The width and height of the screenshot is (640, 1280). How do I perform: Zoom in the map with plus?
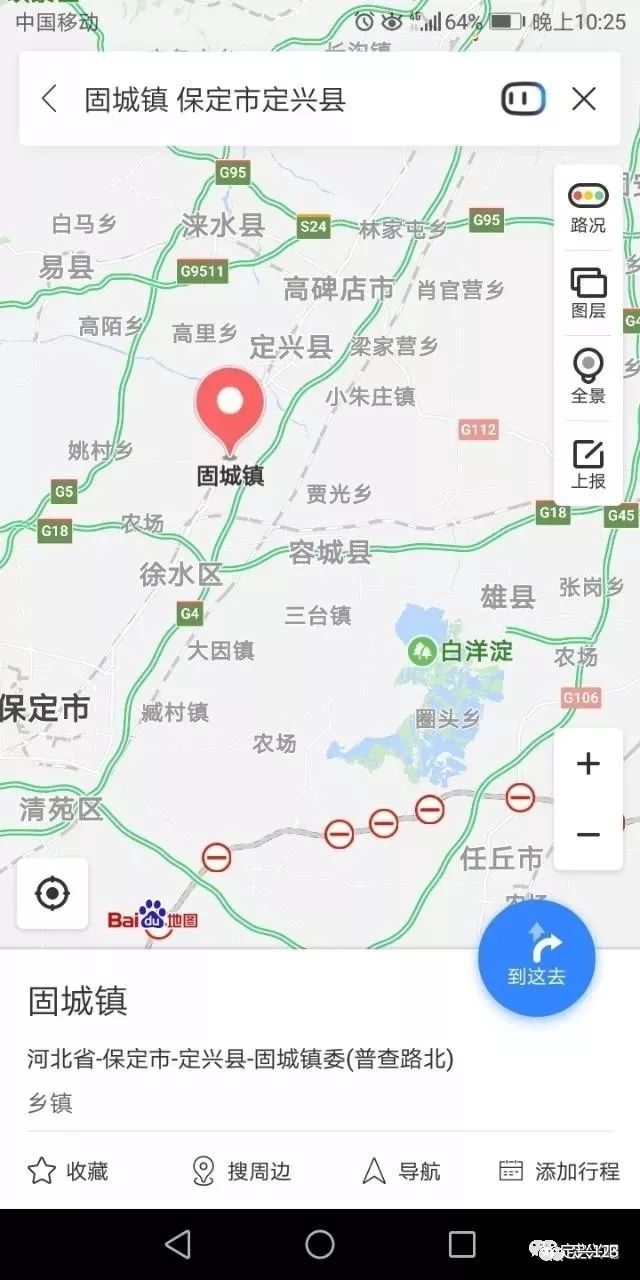coord(589,764)
